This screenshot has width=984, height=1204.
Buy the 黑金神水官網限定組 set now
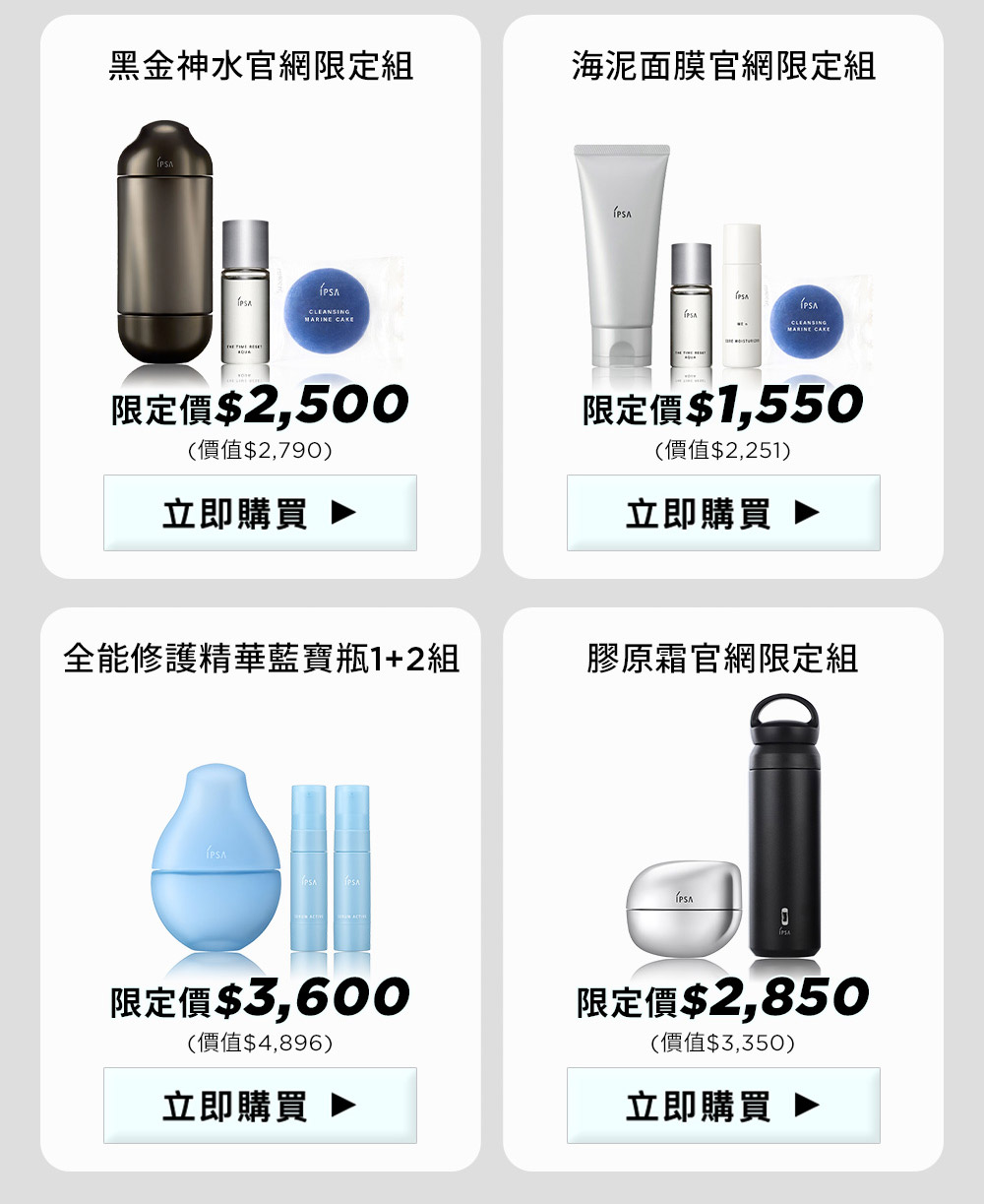coord(260,513)
